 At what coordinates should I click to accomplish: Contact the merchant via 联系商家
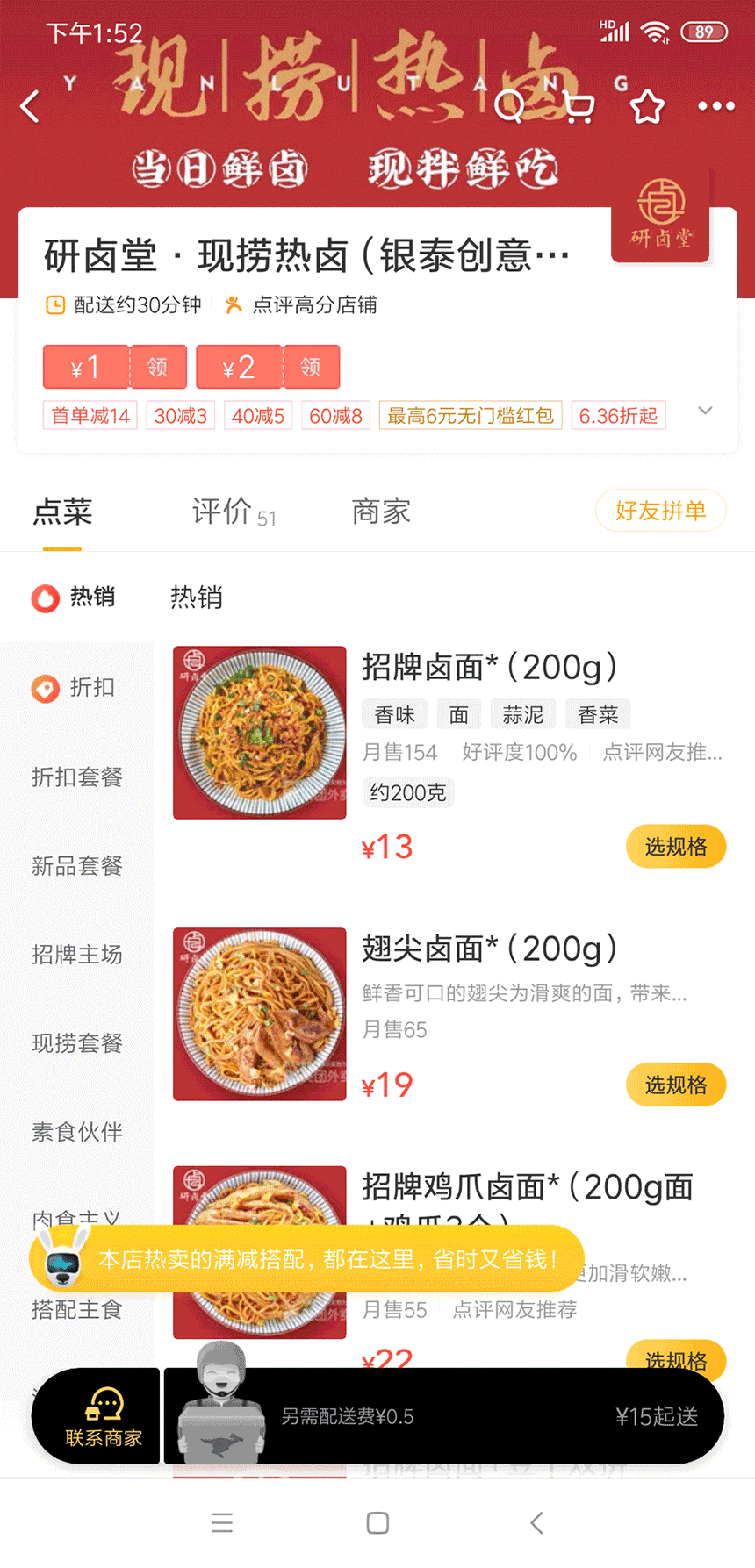103,1416
